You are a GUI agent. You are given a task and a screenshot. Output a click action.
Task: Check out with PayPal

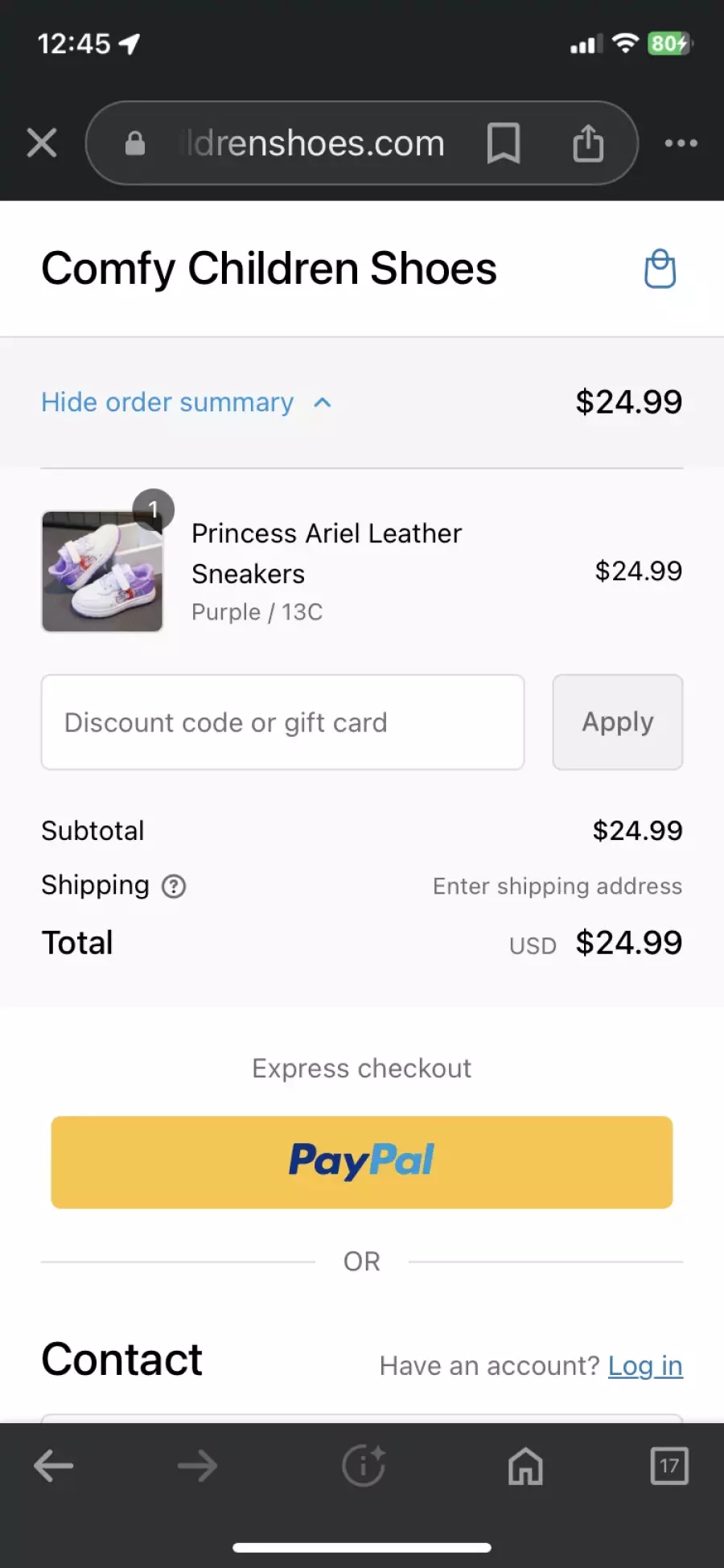[362, 1162]
